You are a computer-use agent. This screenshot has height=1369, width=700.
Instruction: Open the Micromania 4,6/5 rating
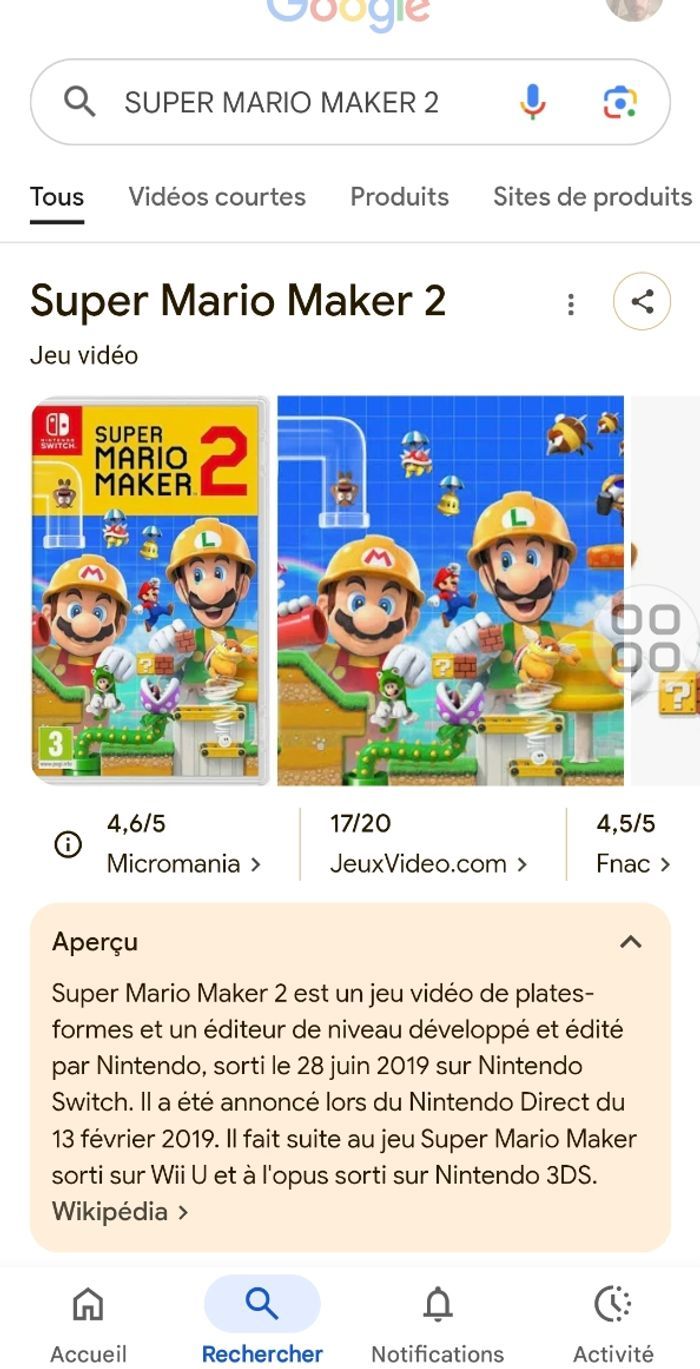pyautogui.click(x=184, y=845)
